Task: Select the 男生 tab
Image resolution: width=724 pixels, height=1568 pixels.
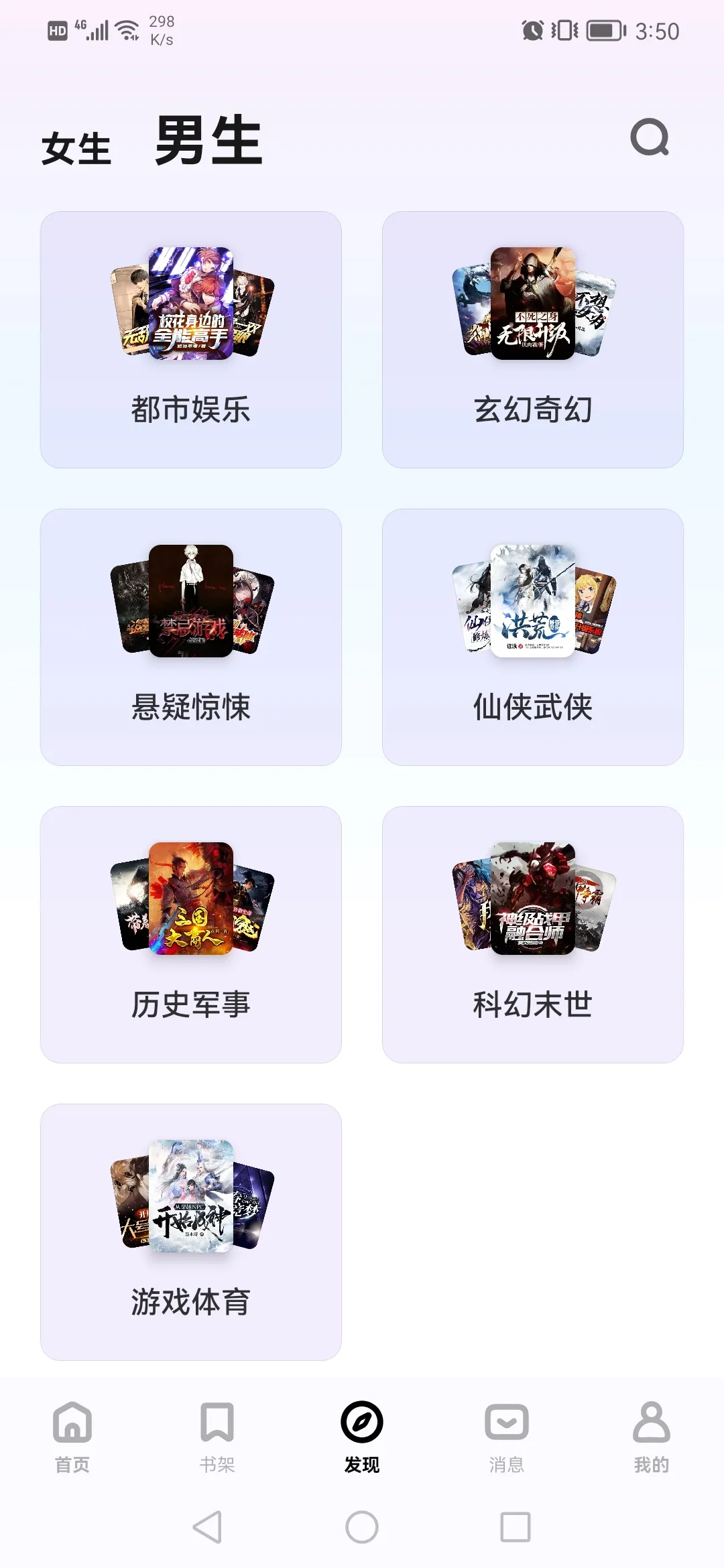Action: [x=208, y=141]
